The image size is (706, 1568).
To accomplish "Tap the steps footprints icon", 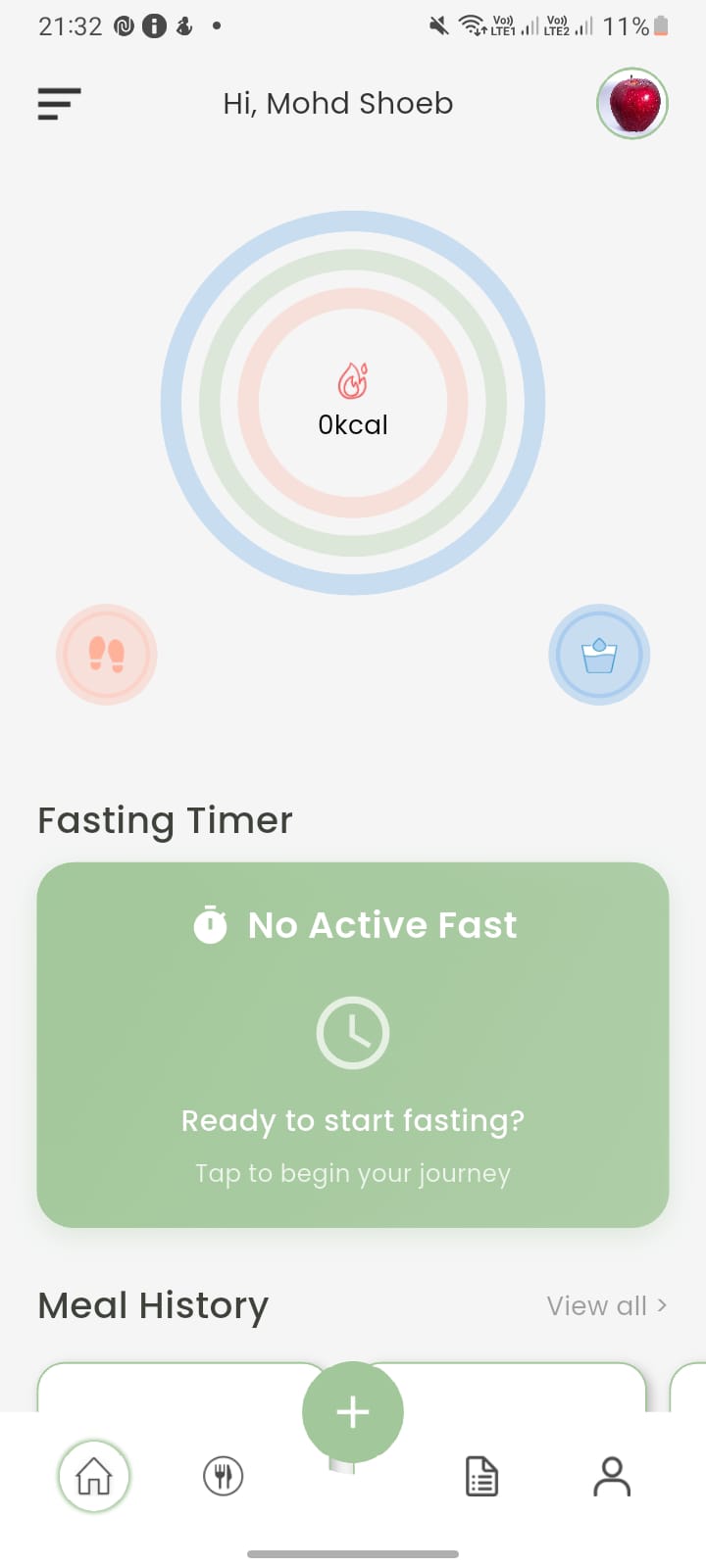I will pos(106,654).
